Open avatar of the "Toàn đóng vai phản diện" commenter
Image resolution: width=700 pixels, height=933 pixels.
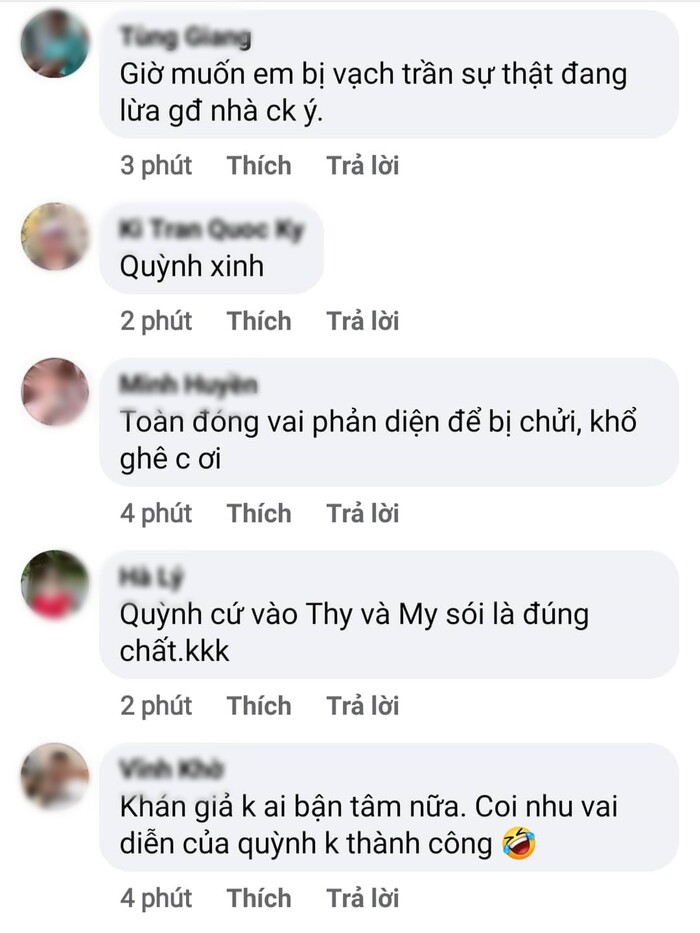[x=56, y=392]
